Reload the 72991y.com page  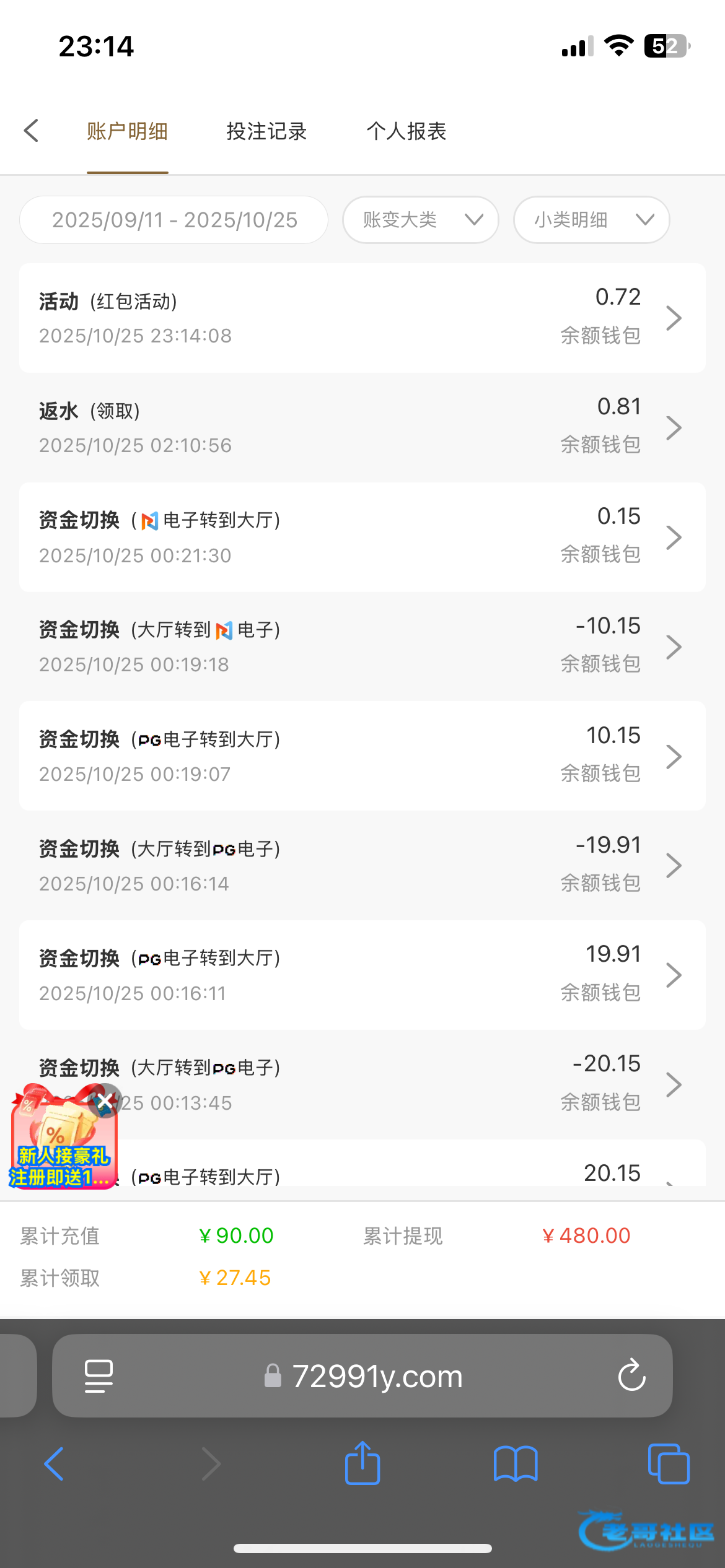pyautogui.click(x=631, y=1375)
